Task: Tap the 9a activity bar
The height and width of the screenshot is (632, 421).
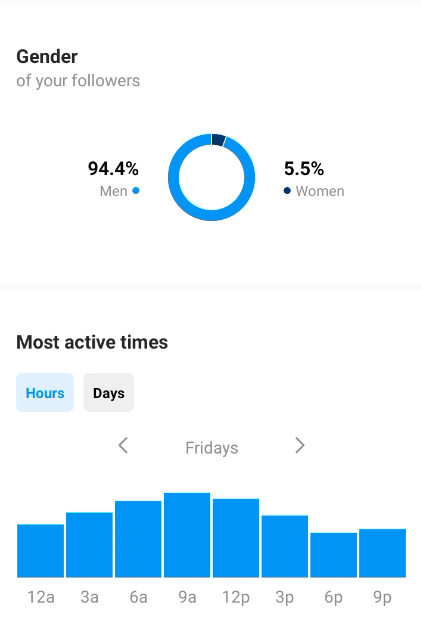Action: tap(187, 535)
